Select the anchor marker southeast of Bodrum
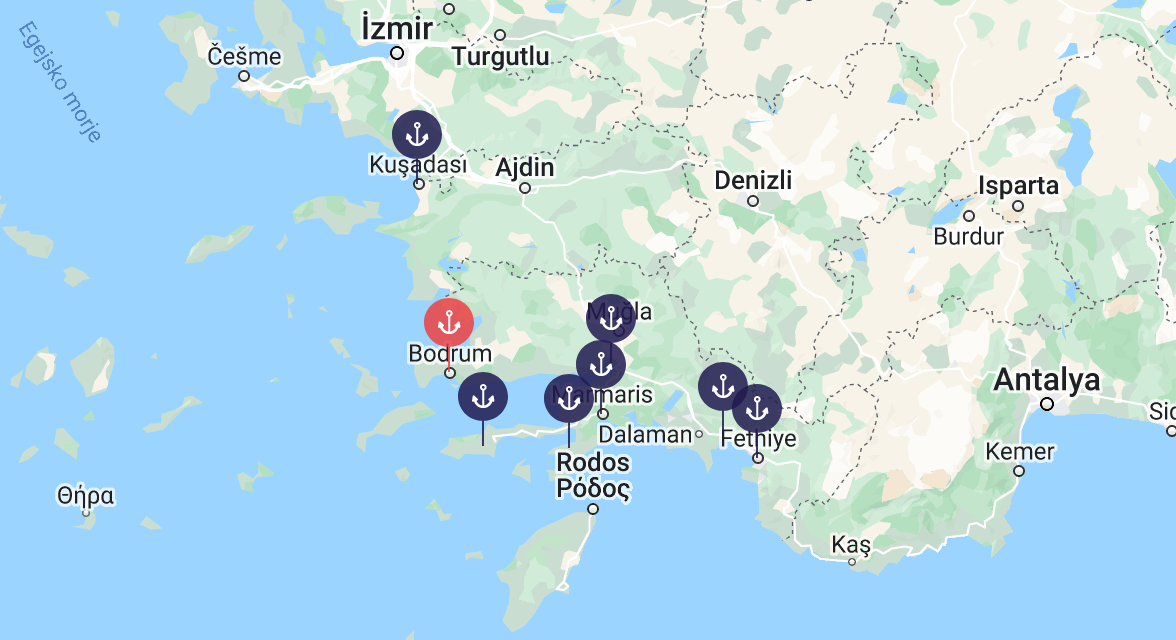The image size is (1176, 640). (x=483, y=397)
